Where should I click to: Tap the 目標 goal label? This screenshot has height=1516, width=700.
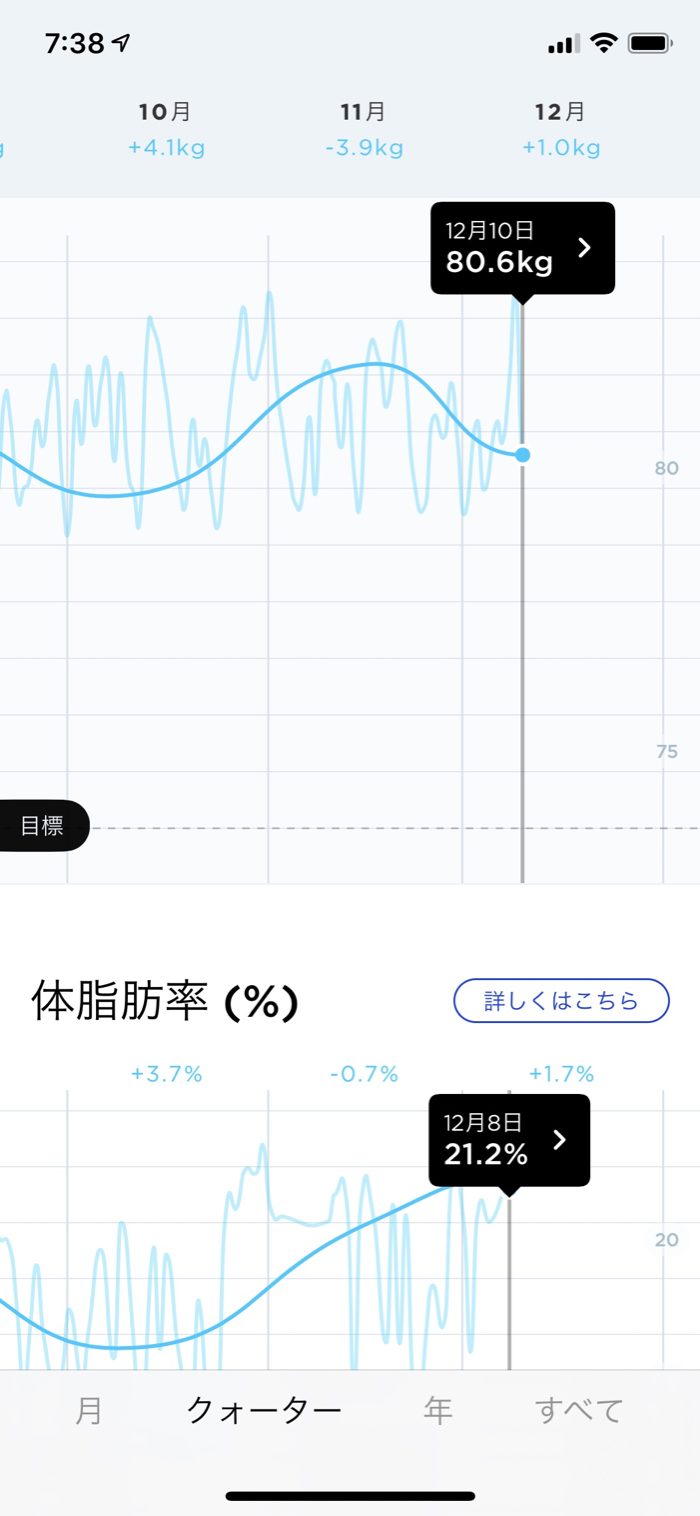(42, 827)
